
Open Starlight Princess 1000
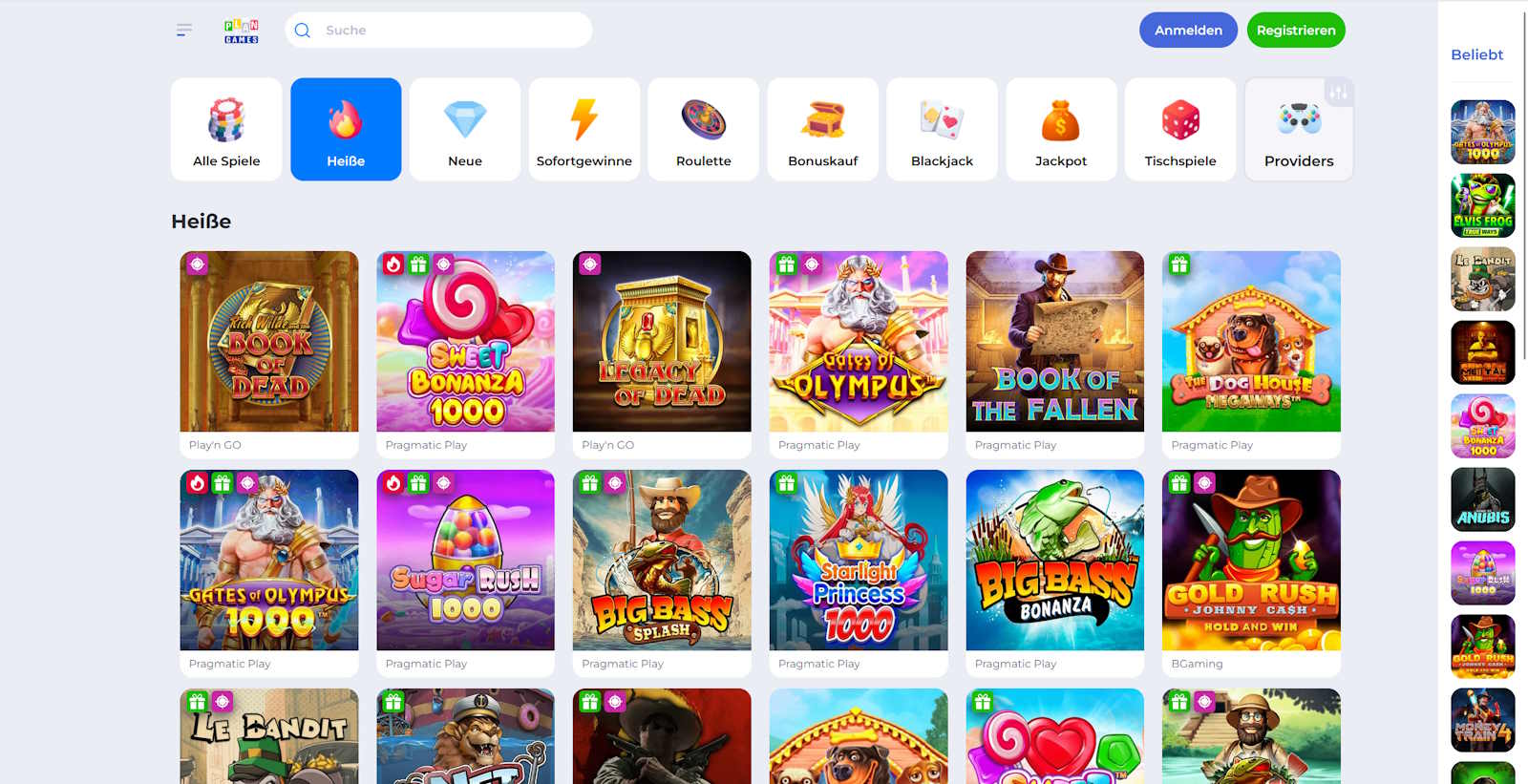(x=859, y=561)
